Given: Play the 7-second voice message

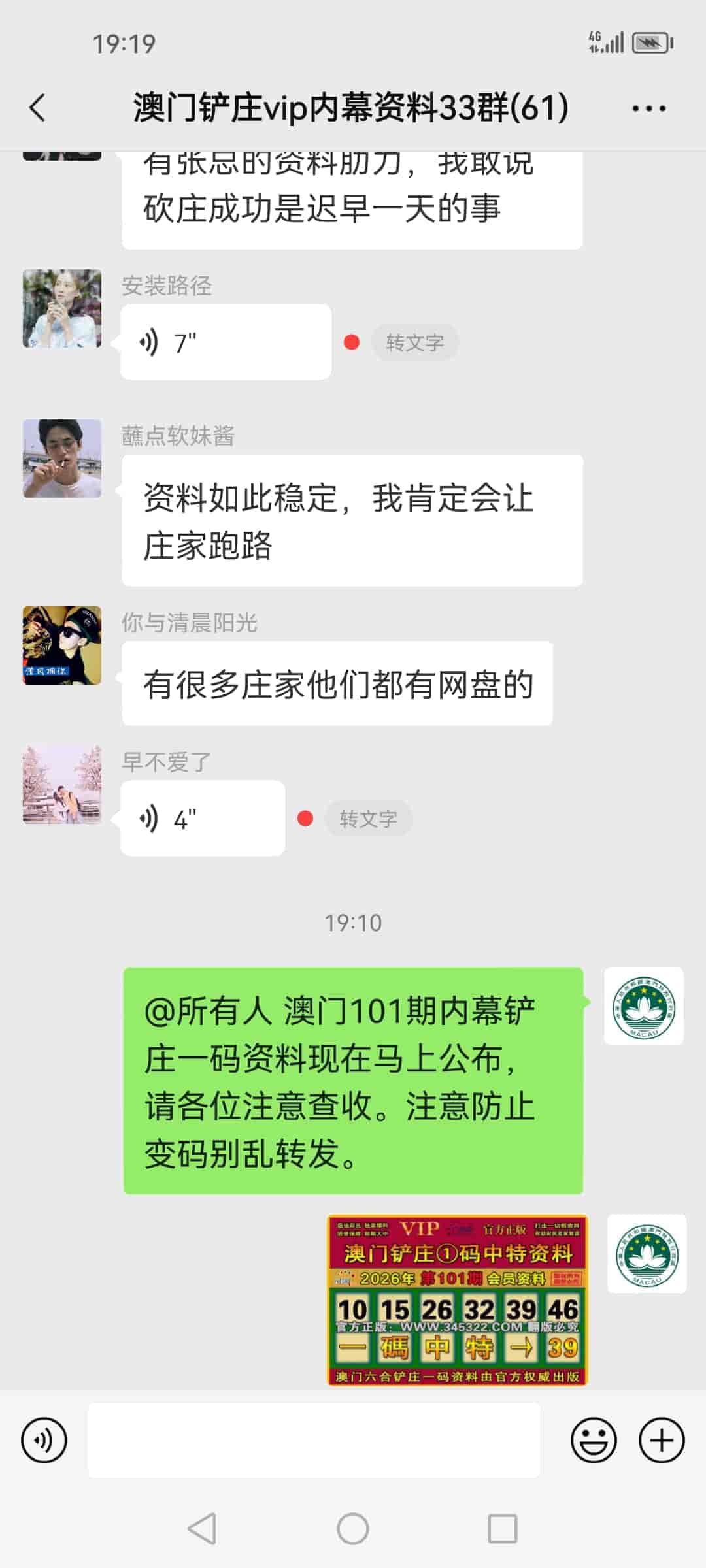Looking at the screenshot, I should (x=226, y=341).
